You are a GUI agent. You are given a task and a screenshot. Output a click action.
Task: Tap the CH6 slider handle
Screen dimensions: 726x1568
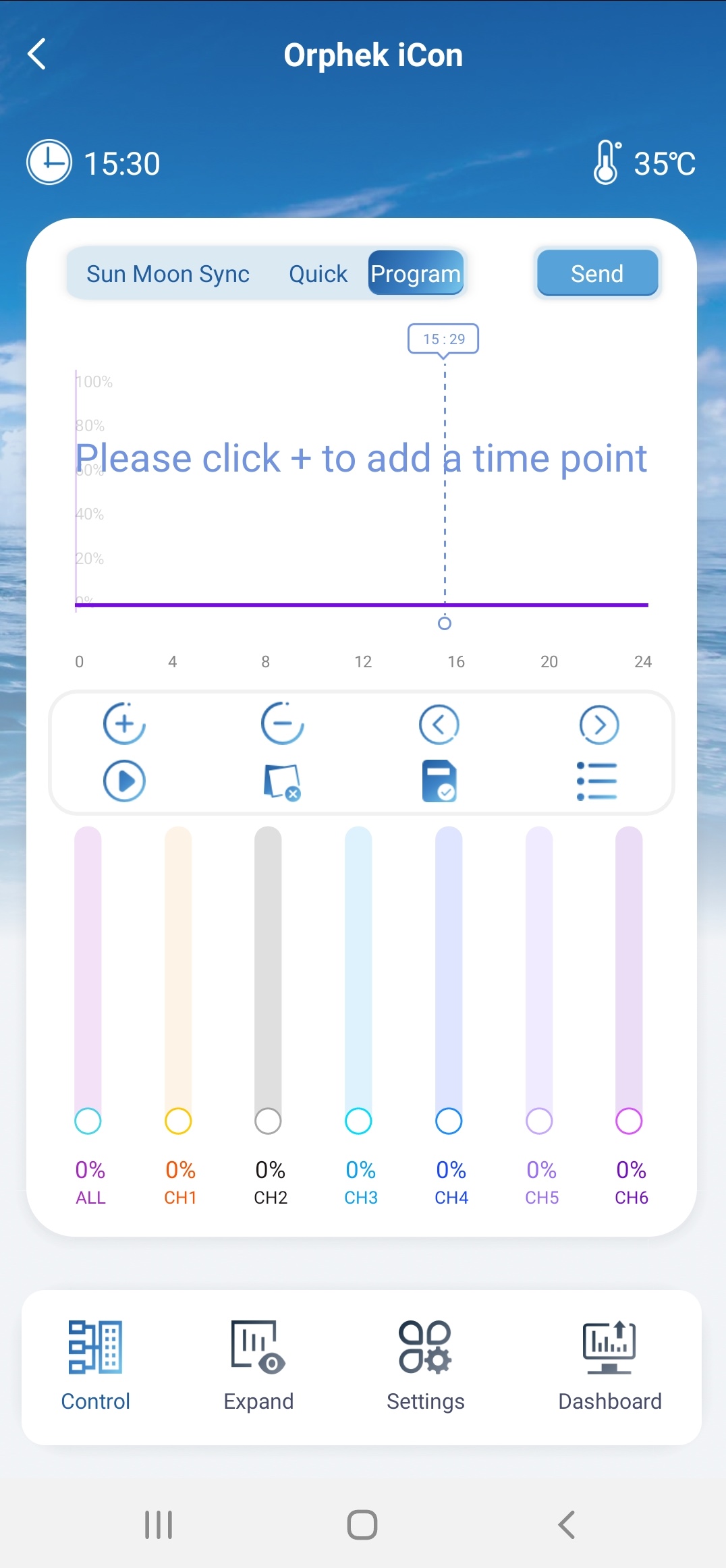629,1121
